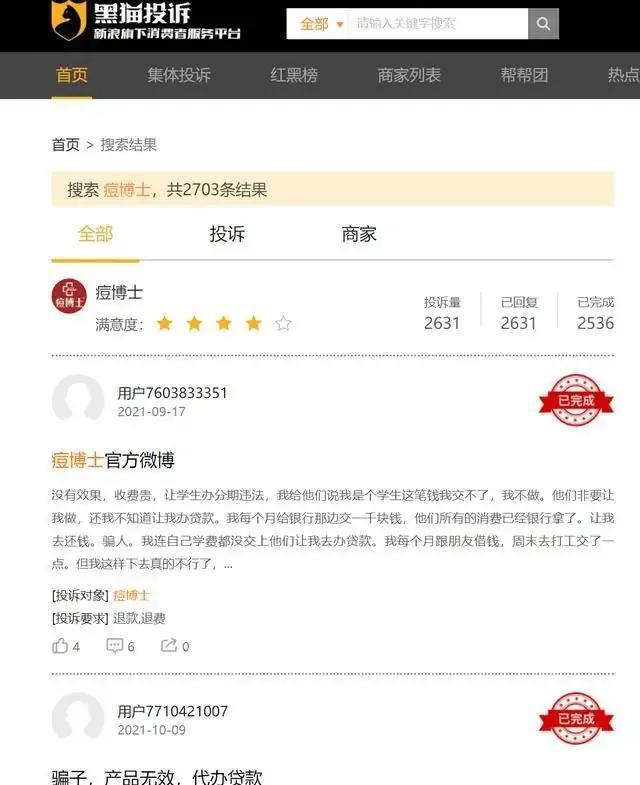
Task: Tap 痘博士 link beside 投诉对象
Action: (131, 595)
